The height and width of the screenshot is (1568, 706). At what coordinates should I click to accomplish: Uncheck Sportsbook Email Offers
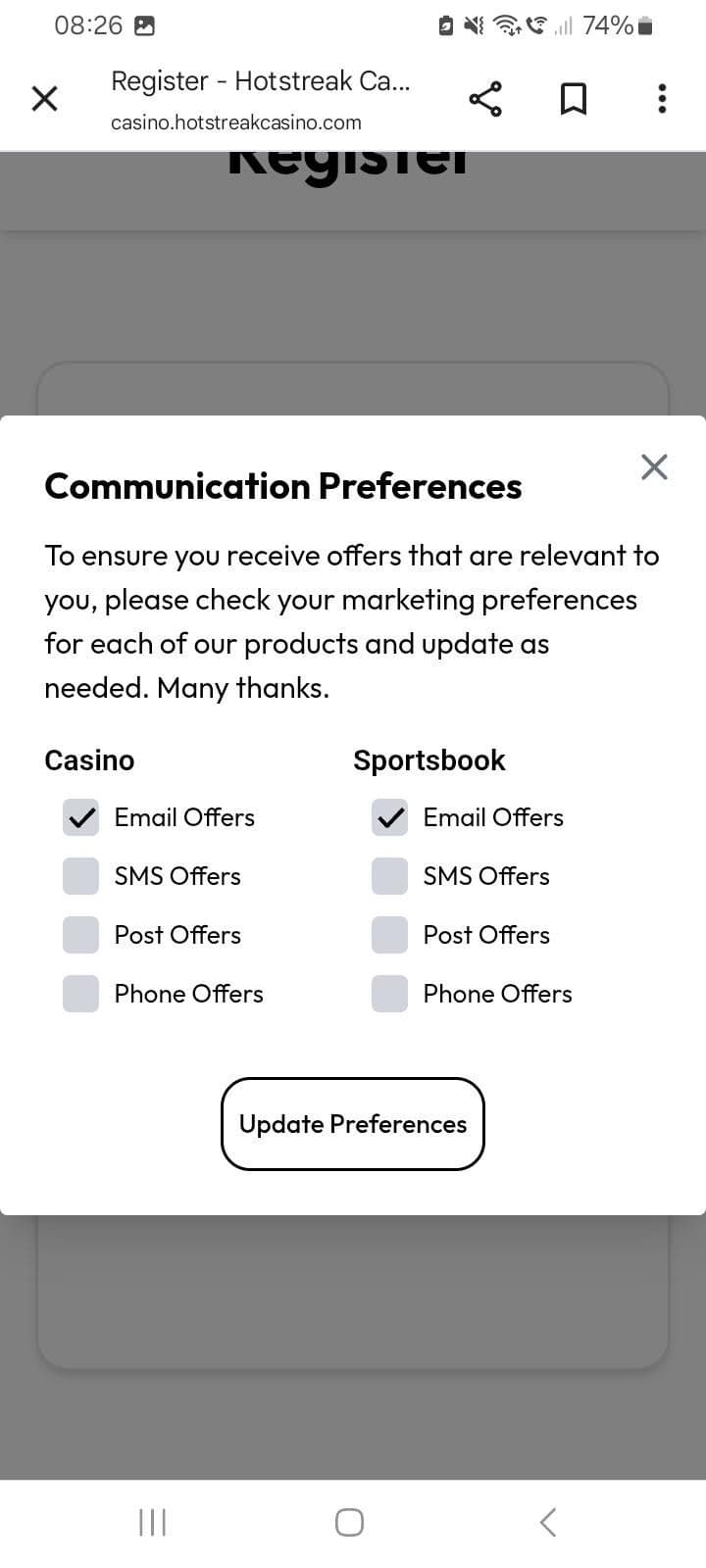click(390, 816)
